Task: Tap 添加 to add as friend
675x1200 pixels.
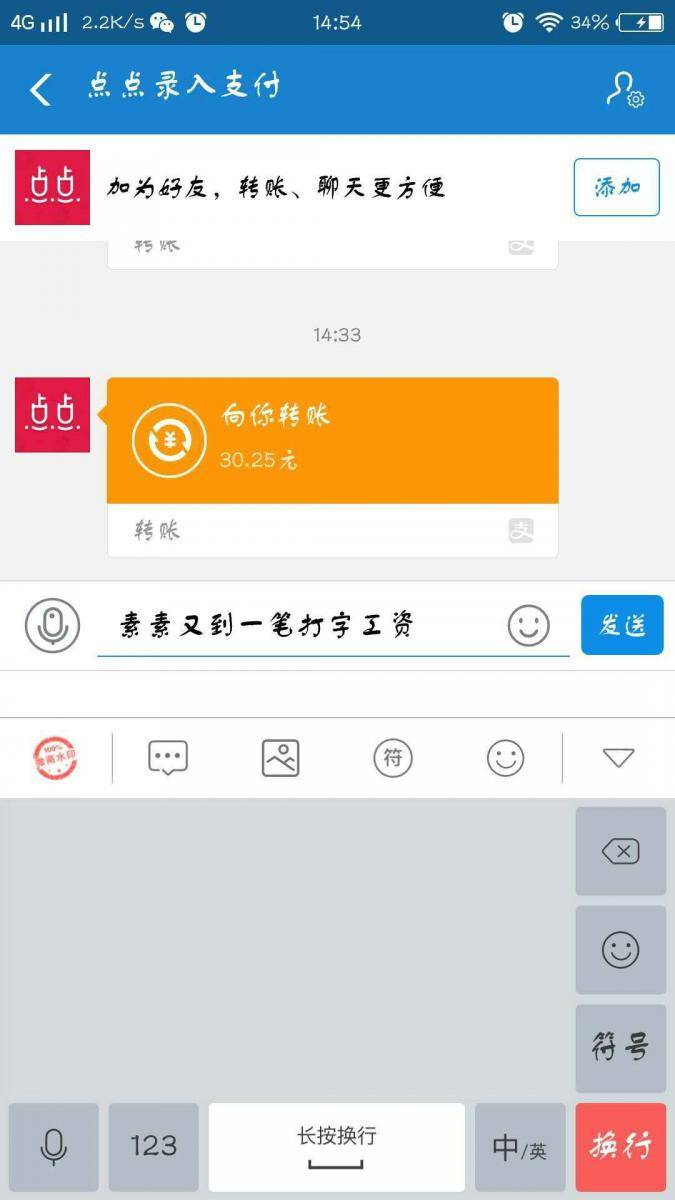Action: pos(617,187)
